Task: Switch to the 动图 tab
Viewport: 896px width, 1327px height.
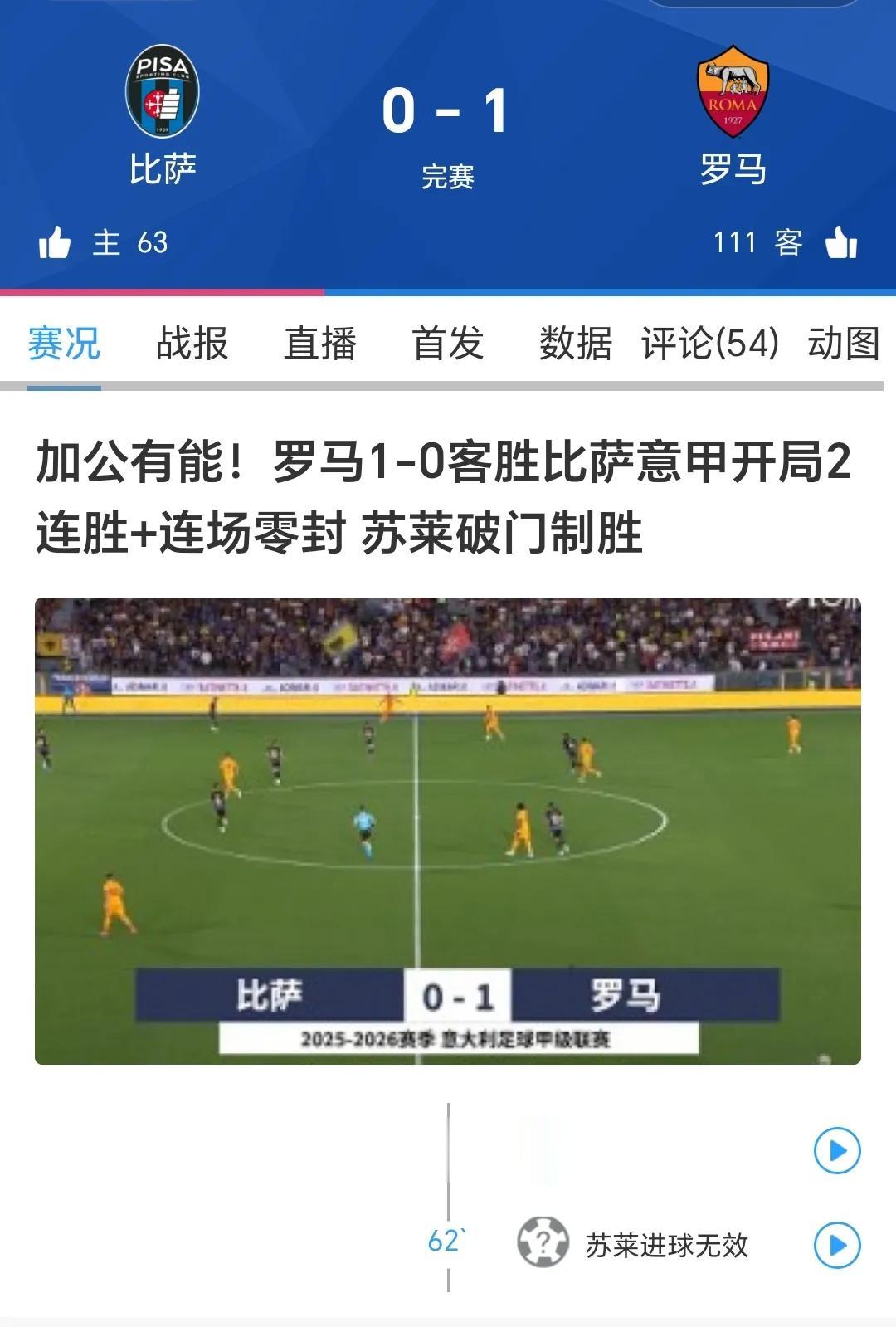Action: pyautogui.click(x=843, y=343)
